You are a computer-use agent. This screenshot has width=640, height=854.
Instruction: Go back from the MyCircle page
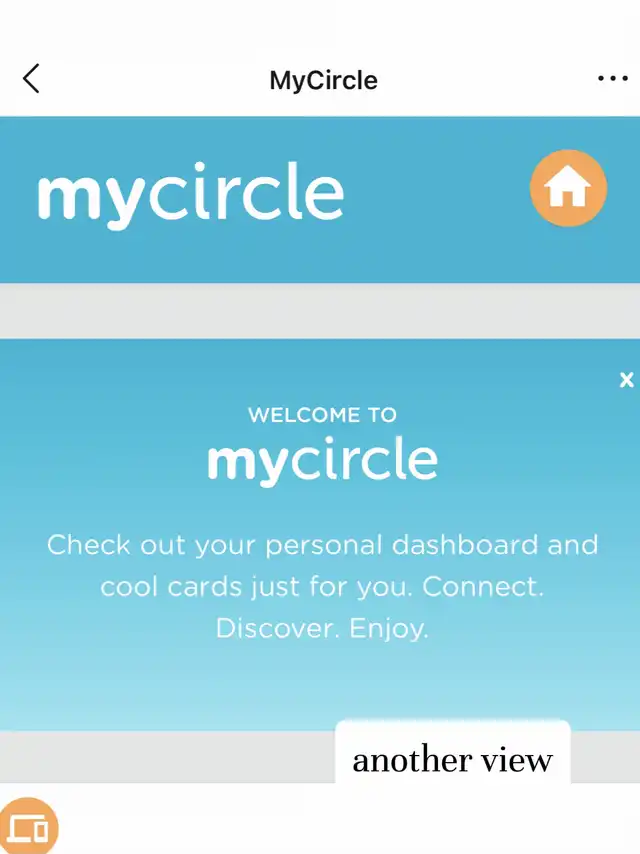(x=32, y=79)
